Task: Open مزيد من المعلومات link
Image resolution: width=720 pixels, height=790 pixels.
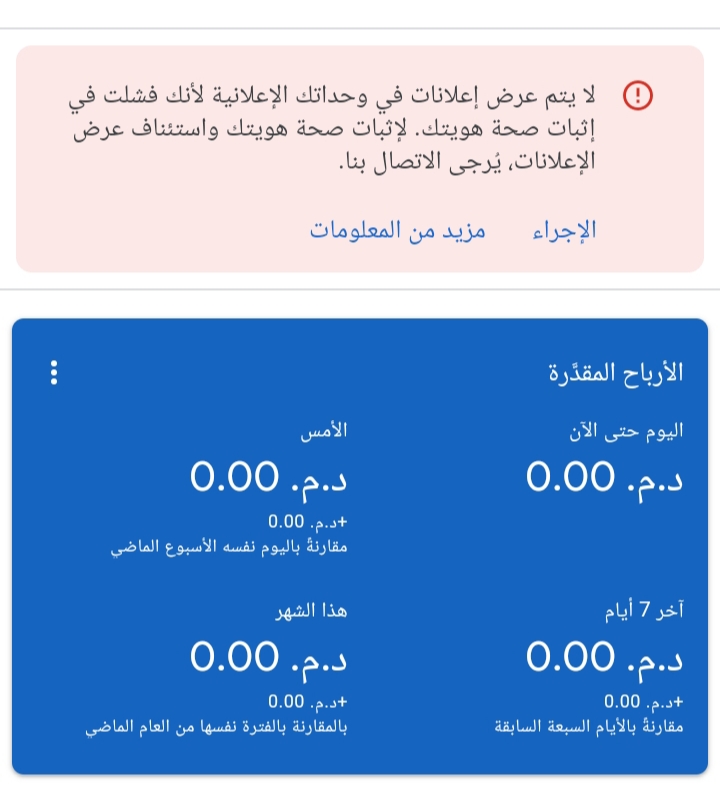Action: click(x=397, y=231)
